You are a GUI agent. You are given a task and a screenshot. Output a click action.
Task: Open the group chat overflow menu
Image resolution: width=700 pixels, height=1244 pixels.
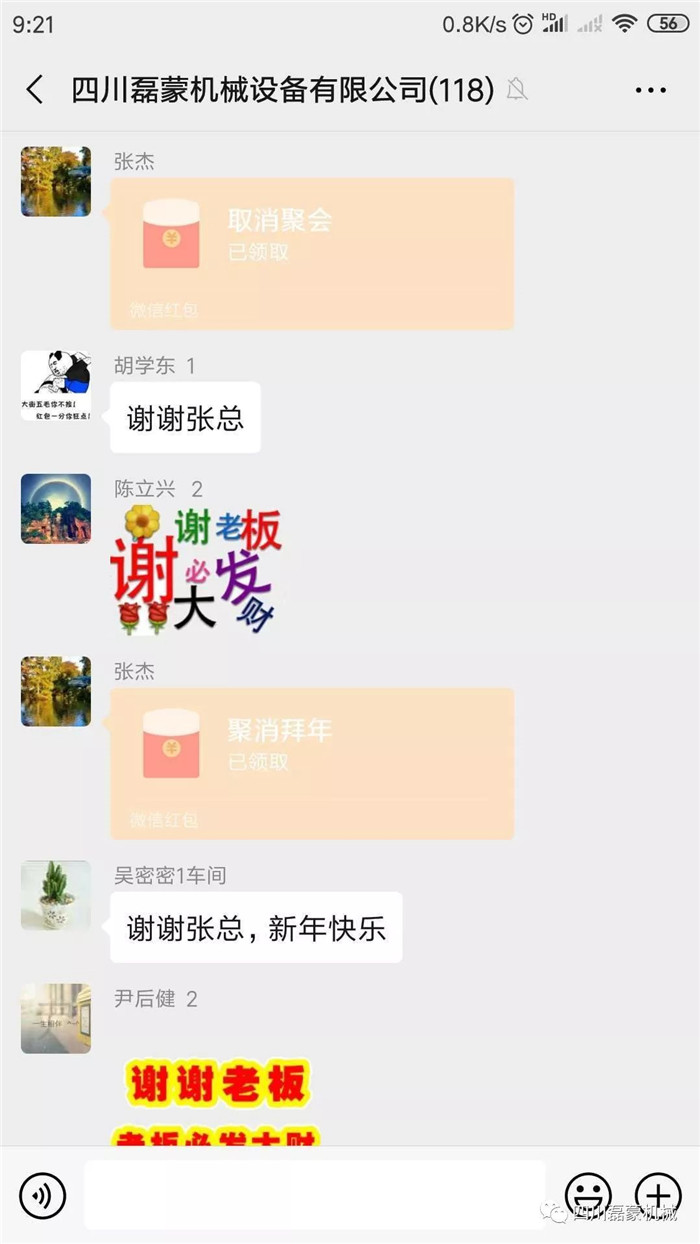coord(650,90)
